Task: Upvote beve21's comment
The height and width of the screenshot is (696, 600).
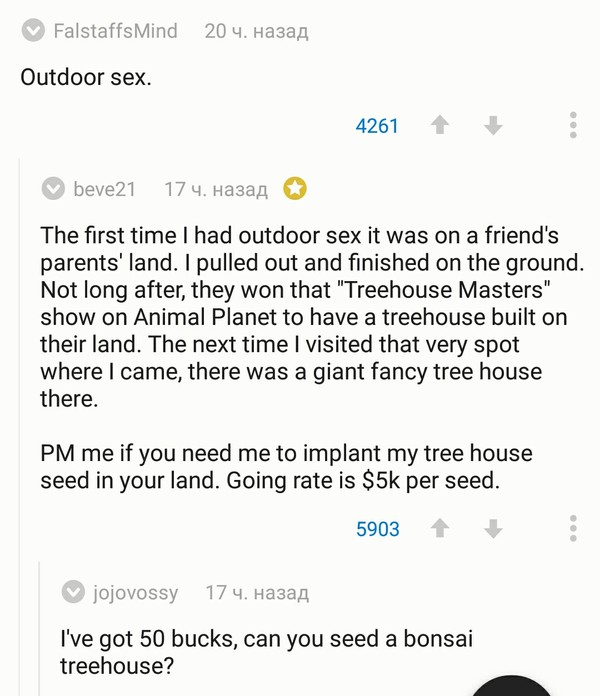Action: 438,528
